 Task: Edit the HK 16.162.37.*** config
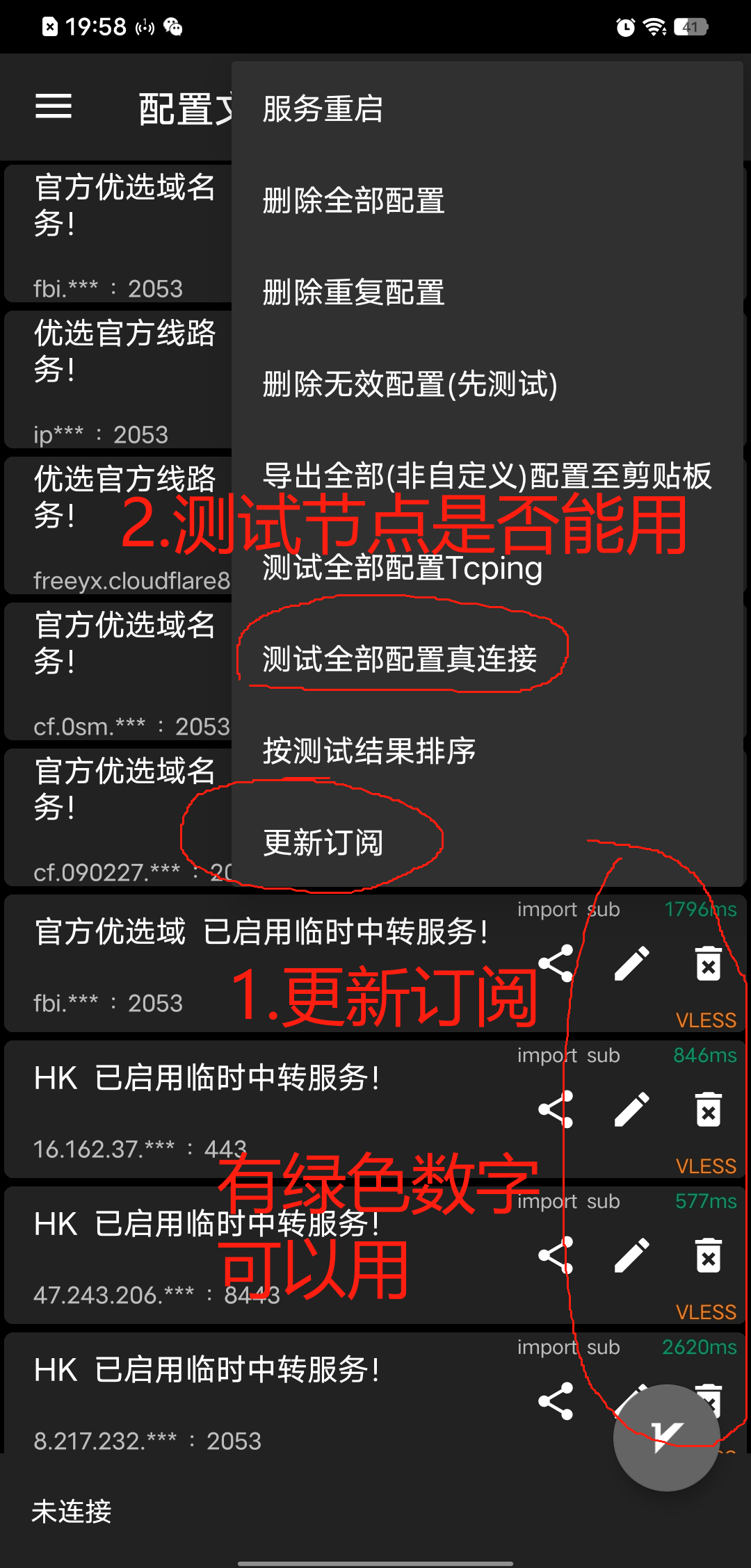[632, 1109]
